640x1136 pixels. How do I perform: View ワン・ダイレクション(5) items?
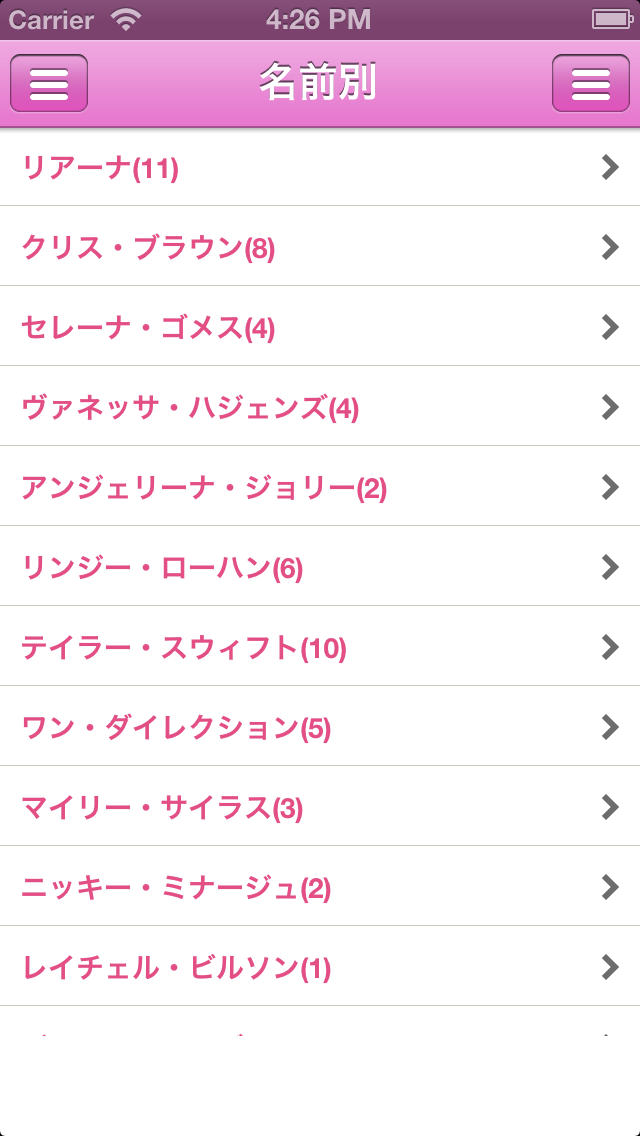click(320, 727)
